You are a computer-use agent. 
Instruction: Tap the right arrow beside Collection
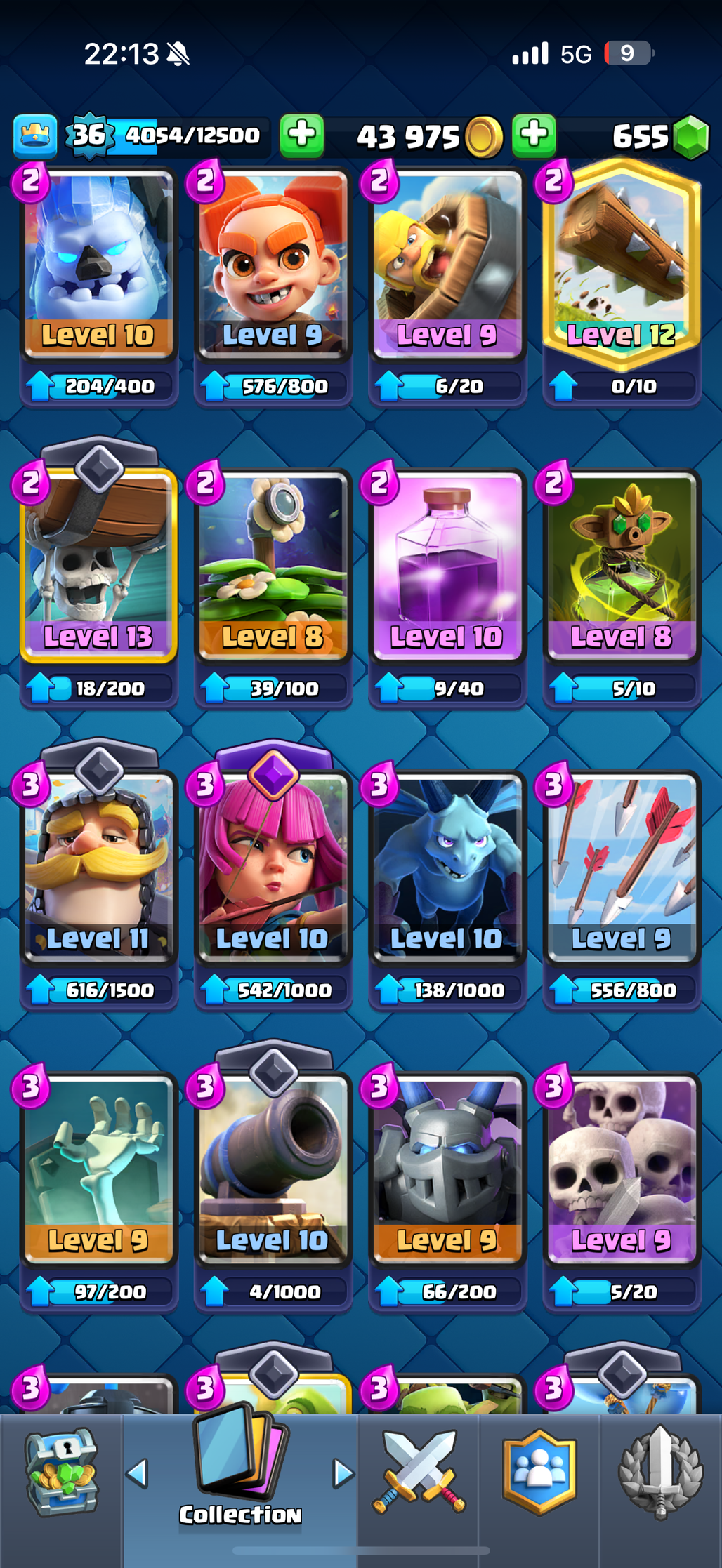(x=343, y=1473)
